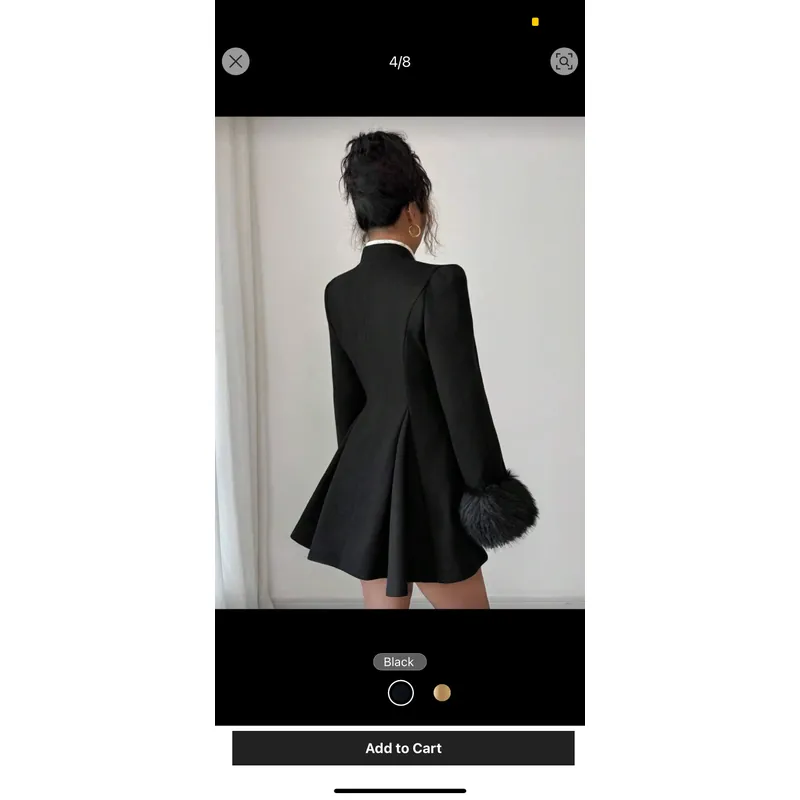Screen dimensions: 800x800
Task: Select the black color swatch
Action: coord(400,692)
